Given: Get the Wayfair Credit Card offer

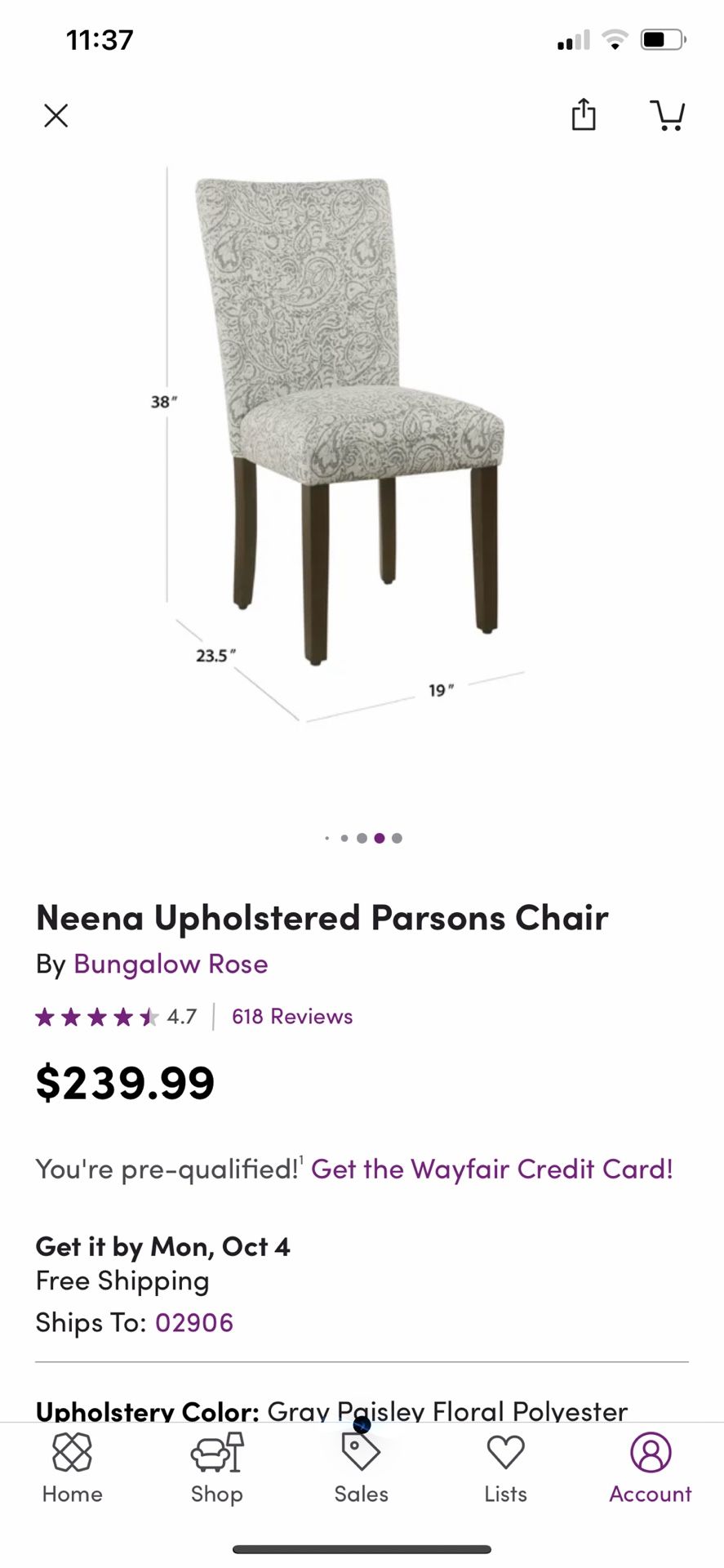Looking at the screenshot, I should click(492, 1169).
